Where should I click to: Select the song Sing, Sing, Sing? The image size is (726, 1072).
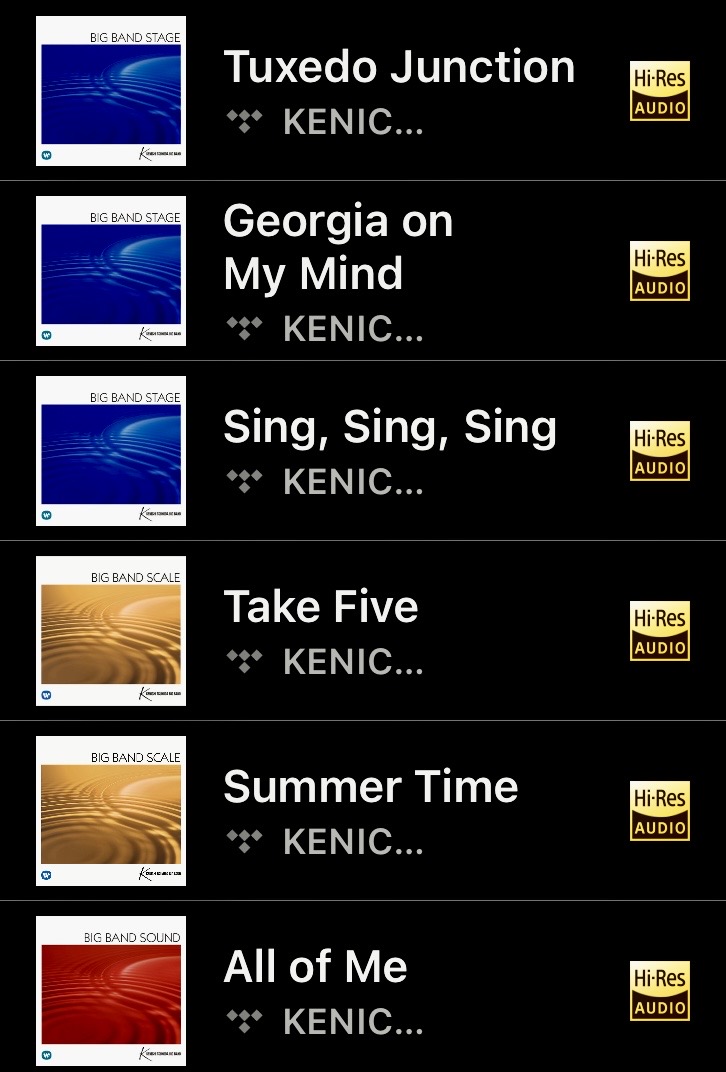(x=389, y=428)
